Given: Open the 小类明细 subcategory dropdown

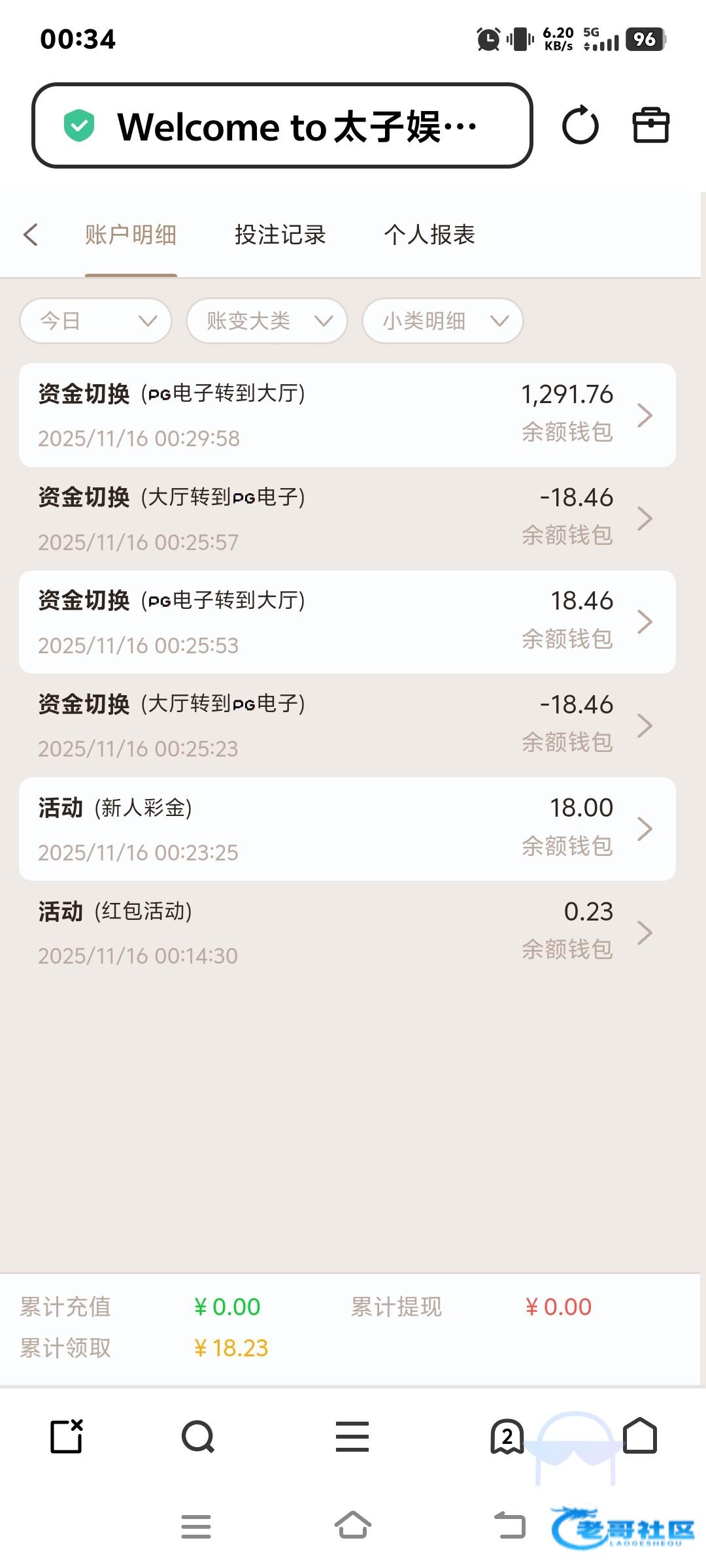Looking at the screenshot, I should (x=443, y=321).
